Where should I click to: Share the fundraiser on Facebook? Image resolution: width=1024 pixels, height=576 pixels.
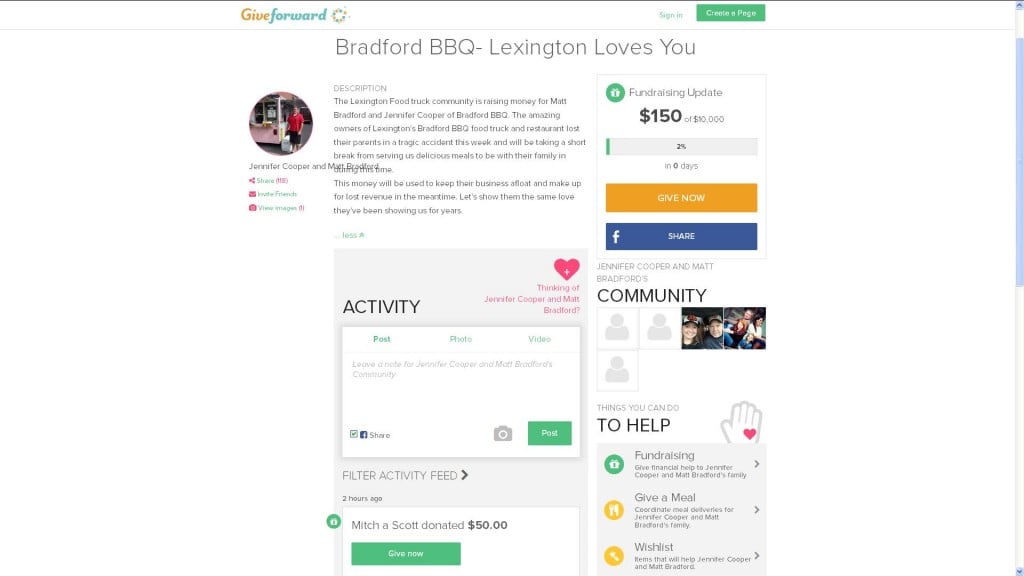click(681, 236)
